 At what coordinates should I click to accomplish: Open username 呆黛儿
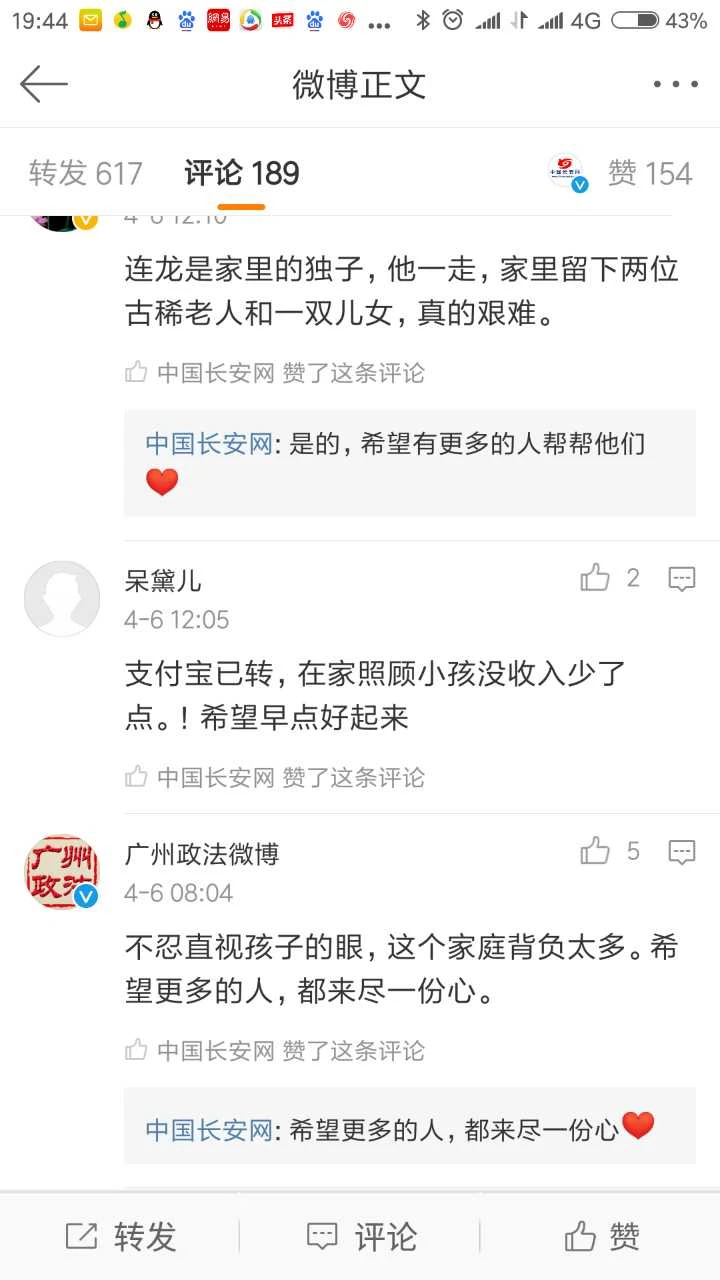[163, 580]
